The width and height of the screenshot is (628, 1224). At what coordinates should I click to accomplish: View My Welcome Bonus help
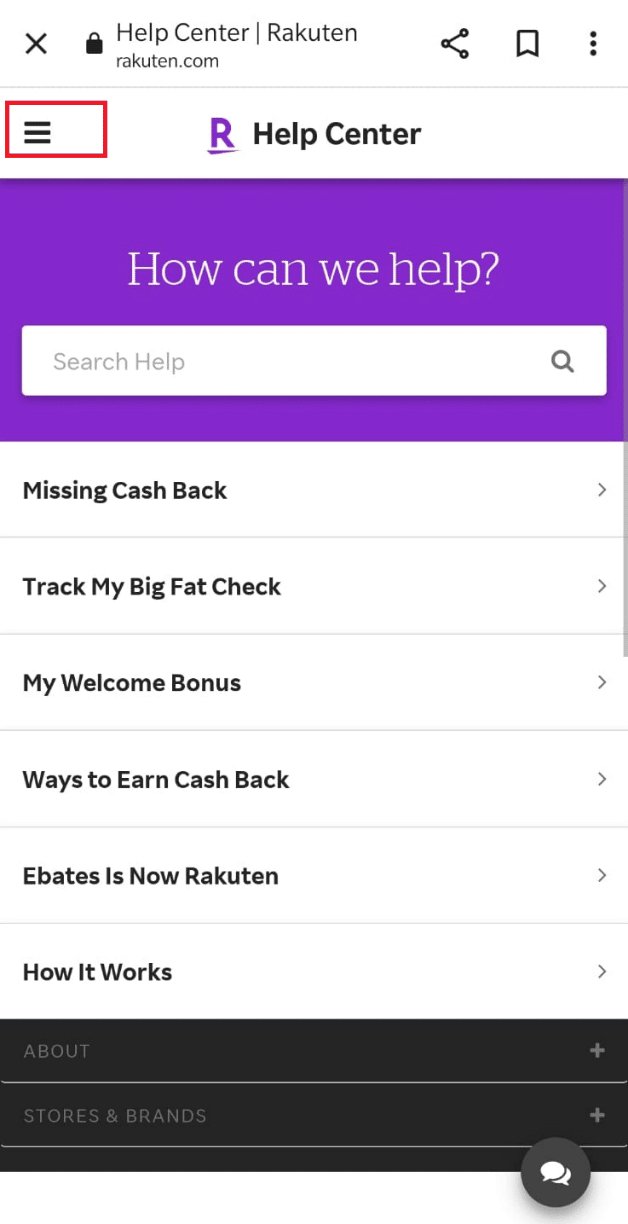[314, 683]
